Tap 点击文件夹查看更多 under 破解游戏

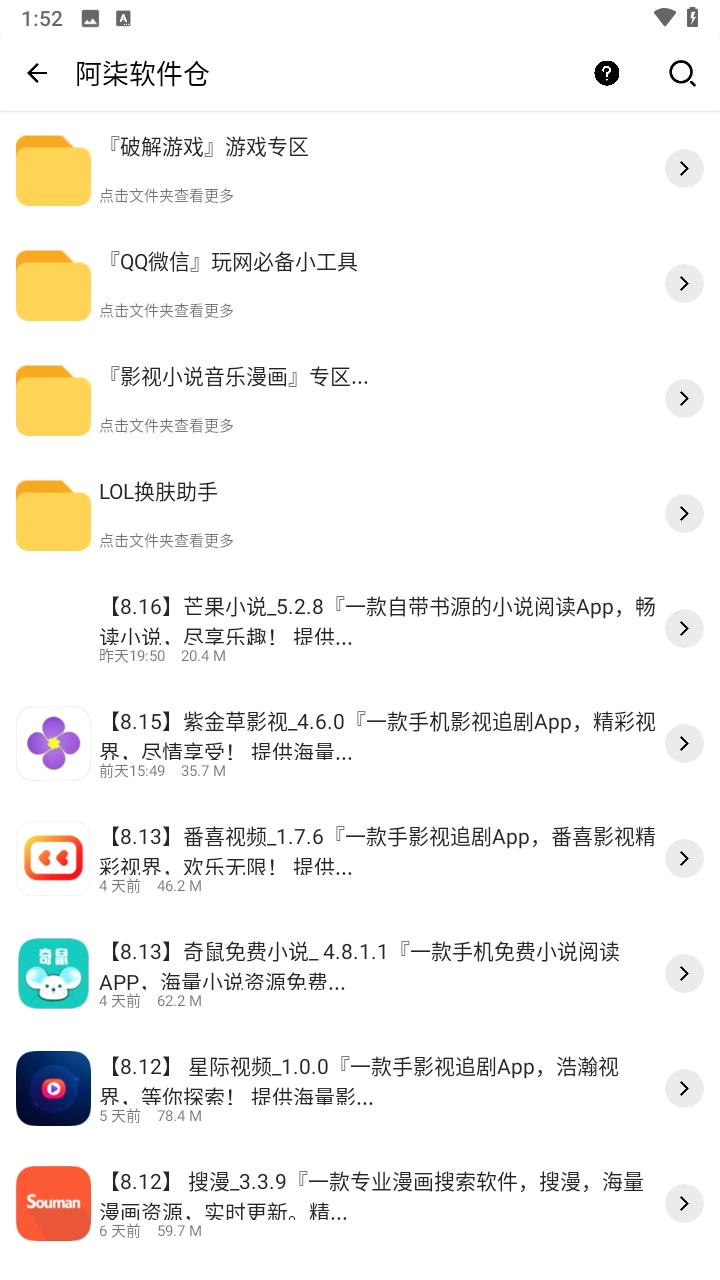click(x=166, y=196)
